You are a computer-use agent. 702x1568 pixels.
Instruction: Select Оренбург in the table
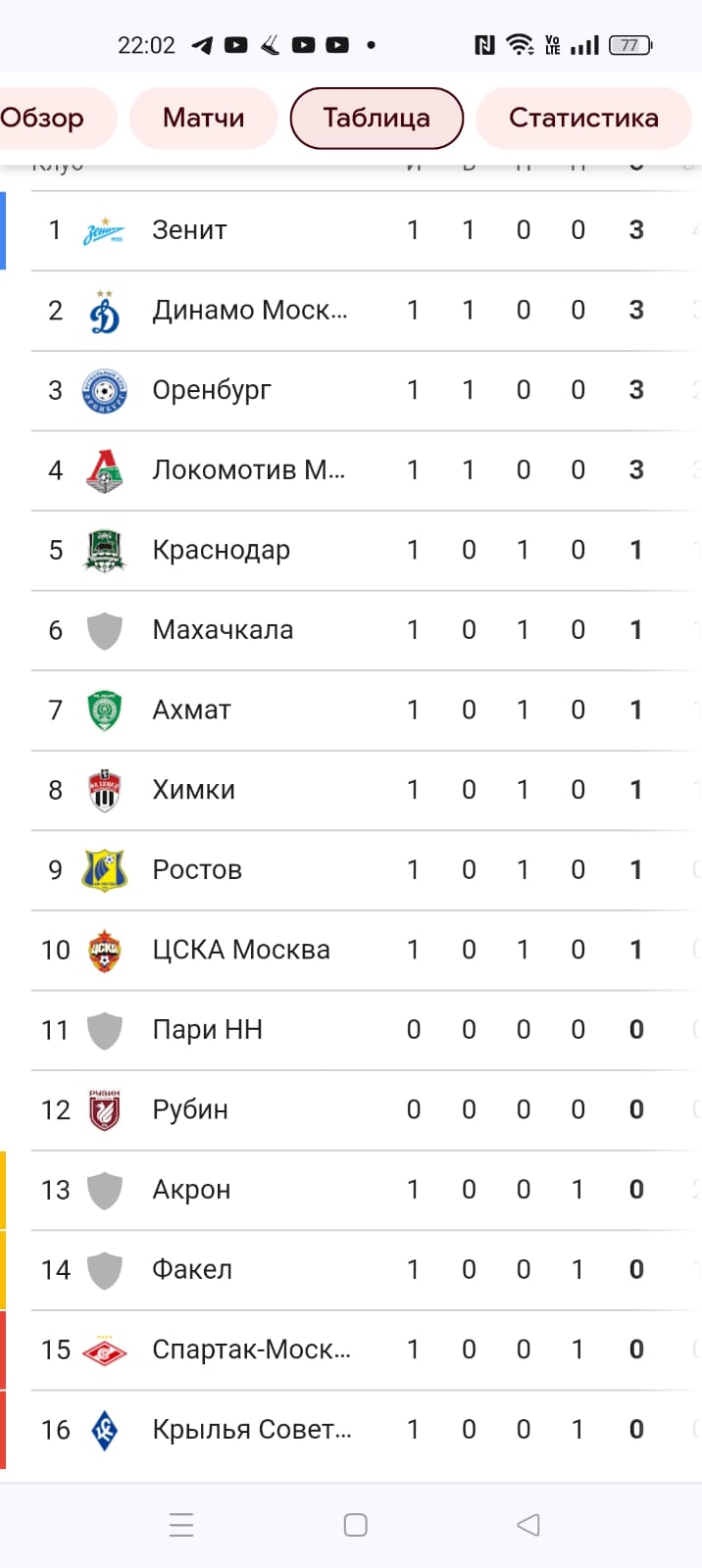[x=212, y=390]
